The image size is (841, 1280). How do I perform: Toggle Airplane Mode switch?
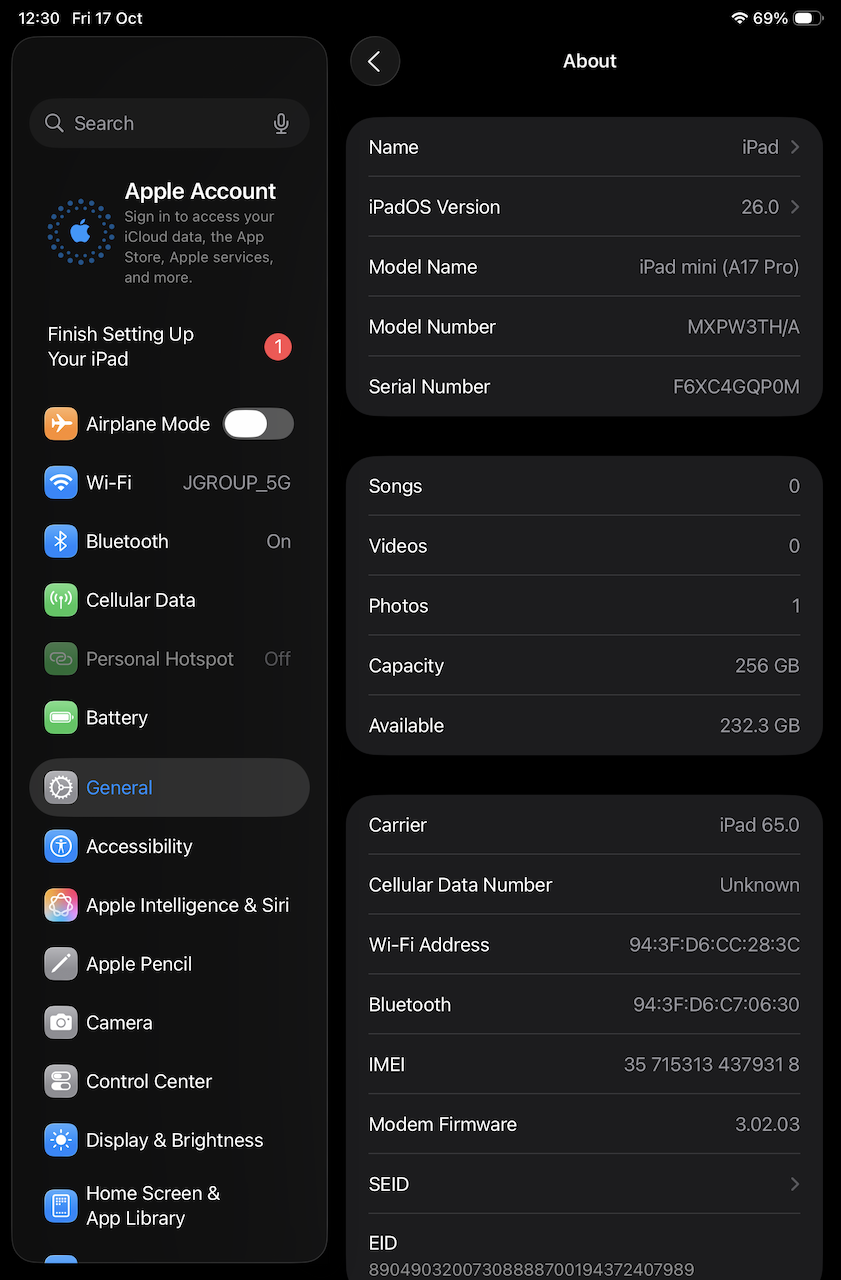tap(258, 424)
